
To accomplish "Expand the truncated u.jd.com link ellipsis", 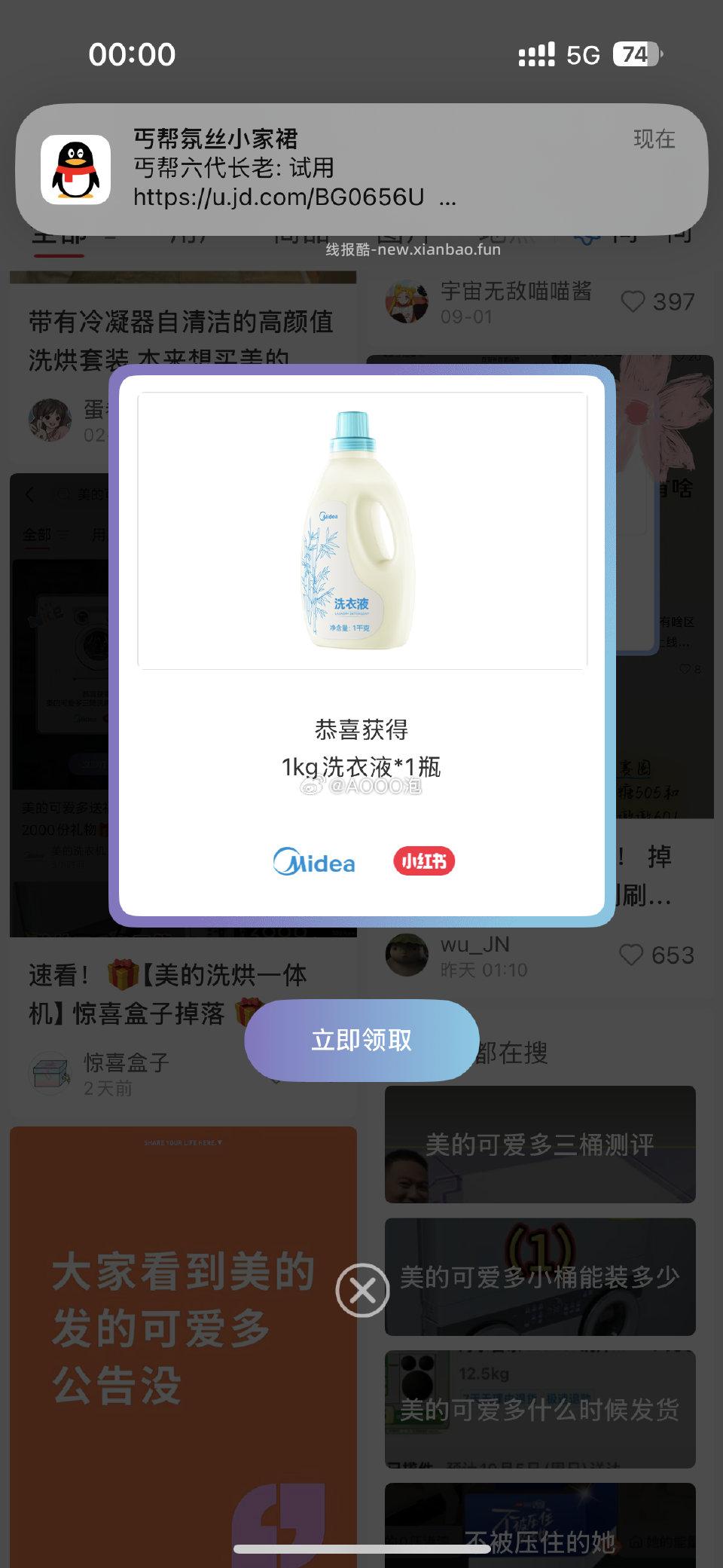I will (x=447, y=199).
